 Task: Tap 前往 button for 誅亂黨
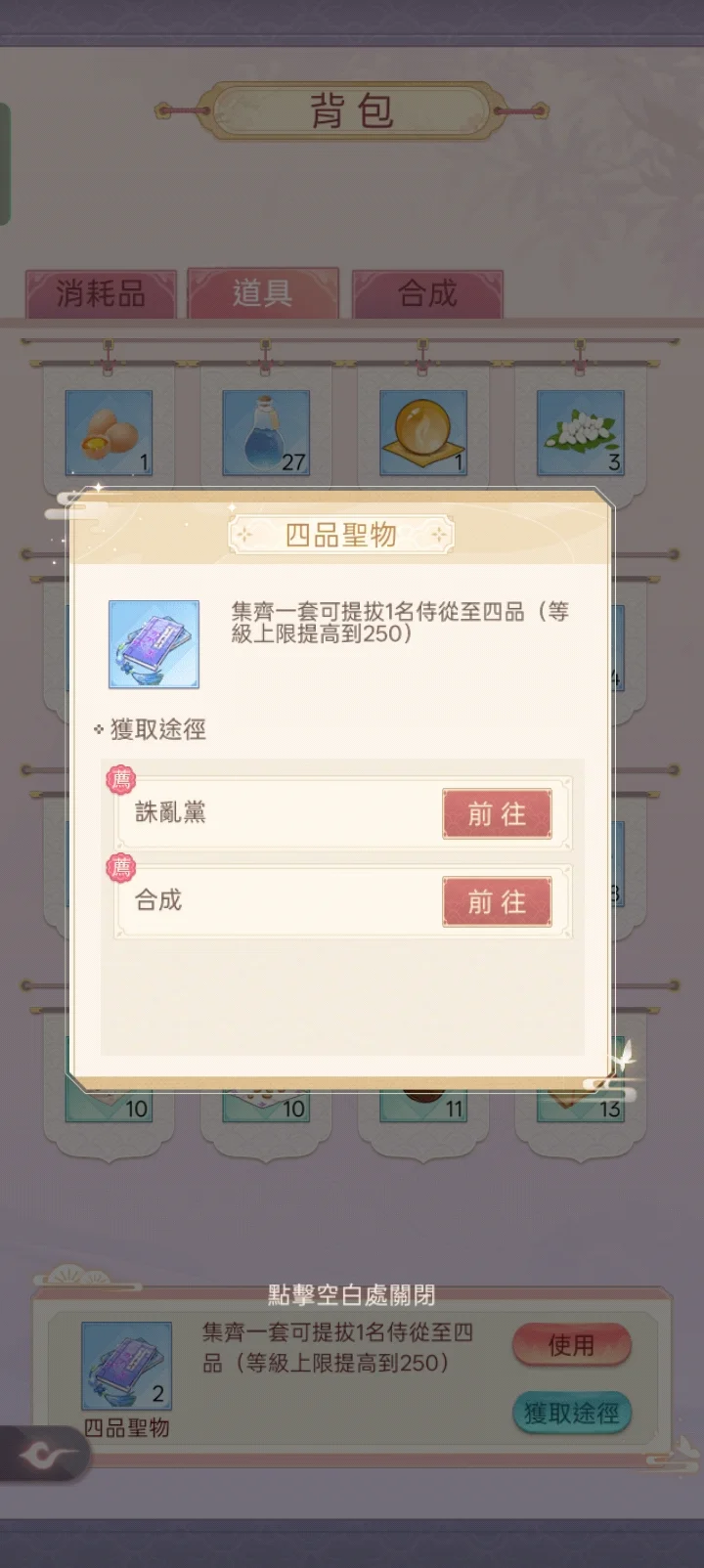(497, 814)
